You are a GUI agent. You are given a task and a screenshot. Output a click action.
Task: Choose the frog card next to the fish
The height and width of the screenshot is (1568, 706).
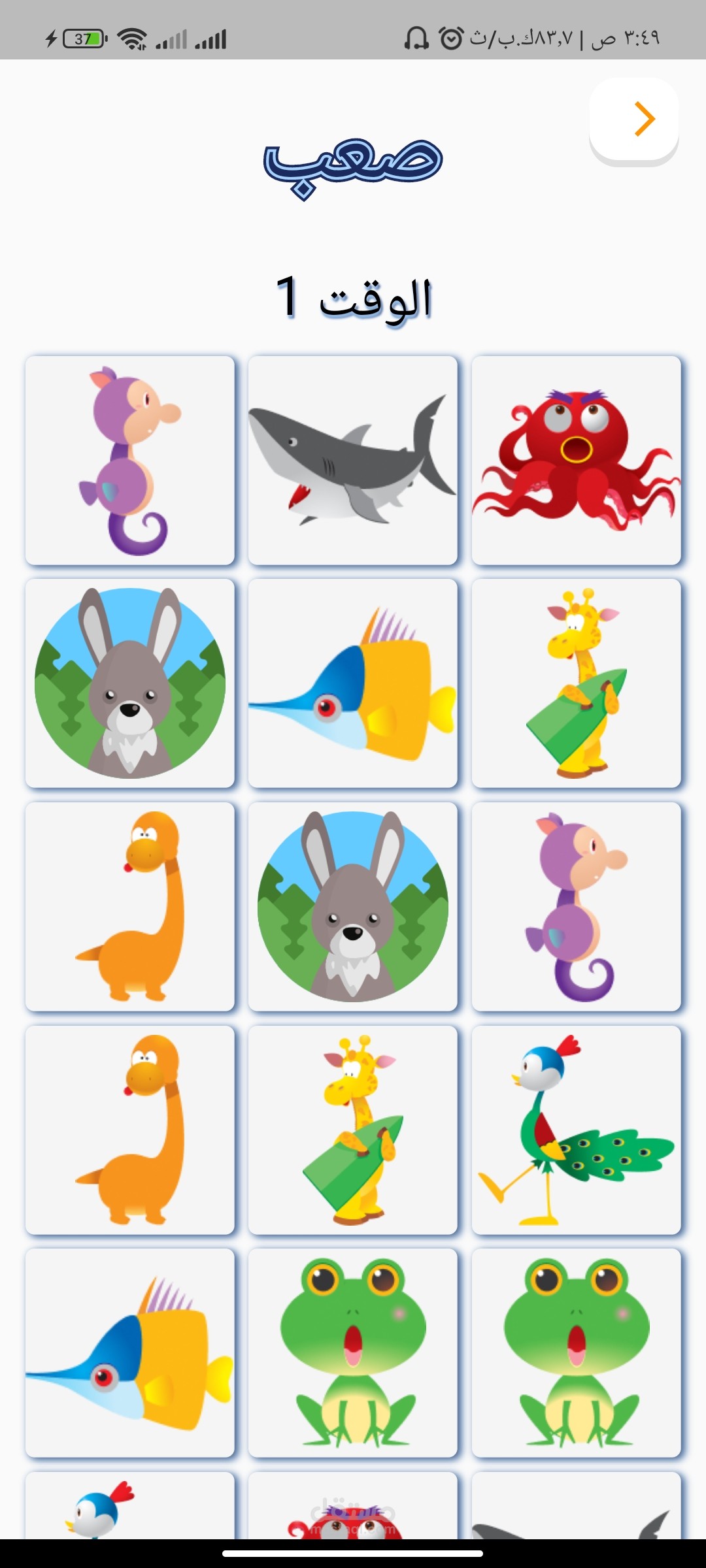(352, 1354)
